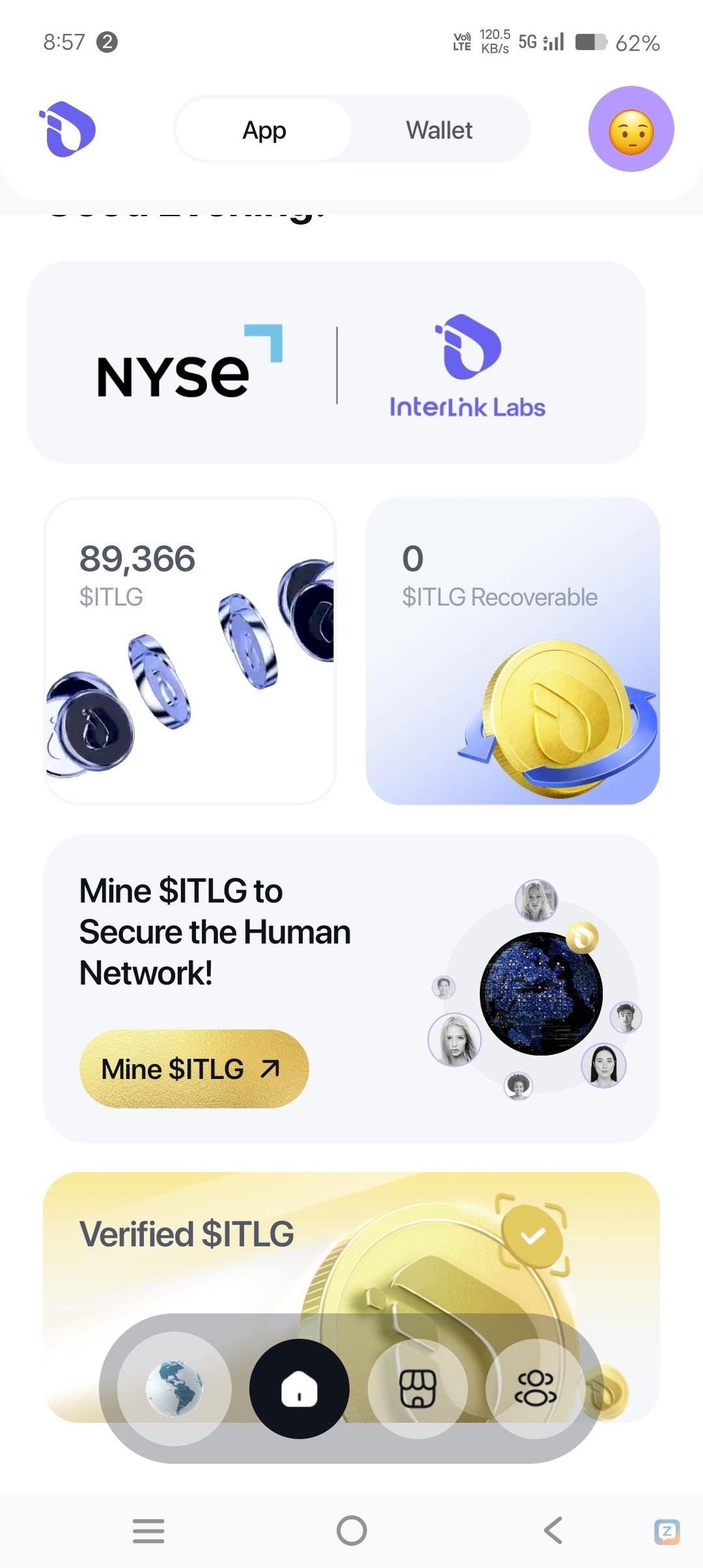Open the people tab in bottom navigation
This screenshot has height=1568, width=703.
click(x=535, y=1389)
